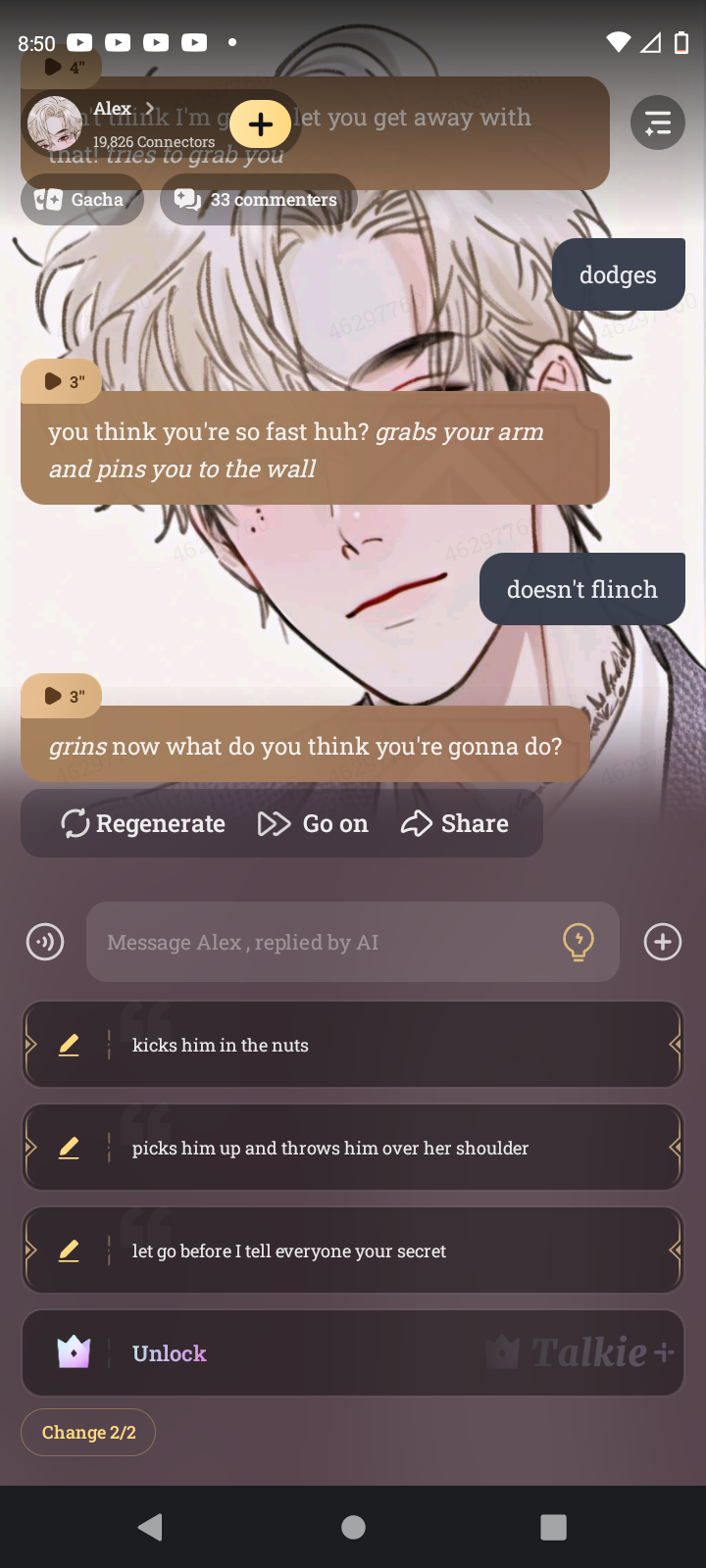Viewport: 706px width, 1568px height.
Task: Unlock Talkie+ suggestions
Action: coord(353,1354)
